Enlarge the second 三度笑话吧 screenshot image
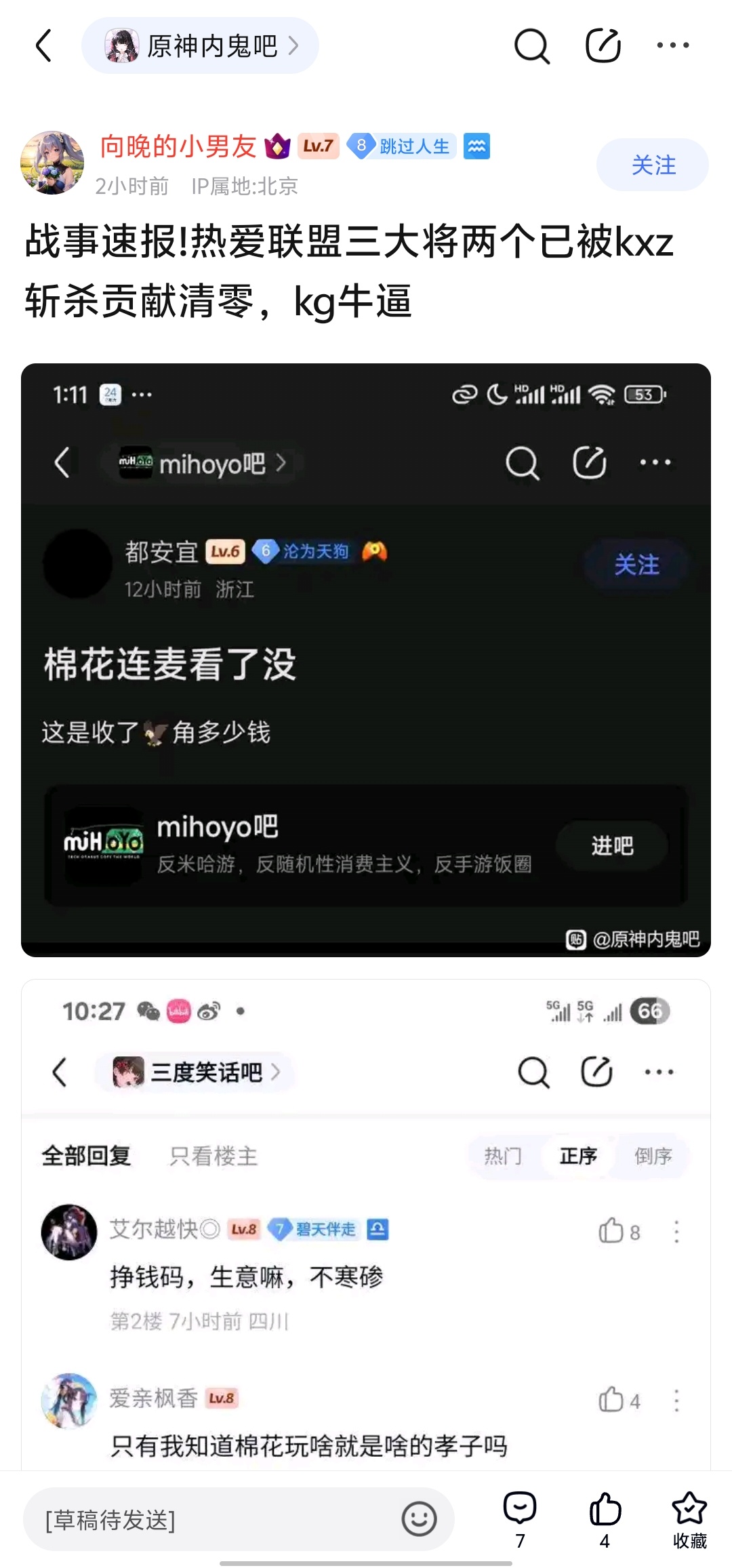This screenshot has width=732, height=1568. coord(366,1220)
